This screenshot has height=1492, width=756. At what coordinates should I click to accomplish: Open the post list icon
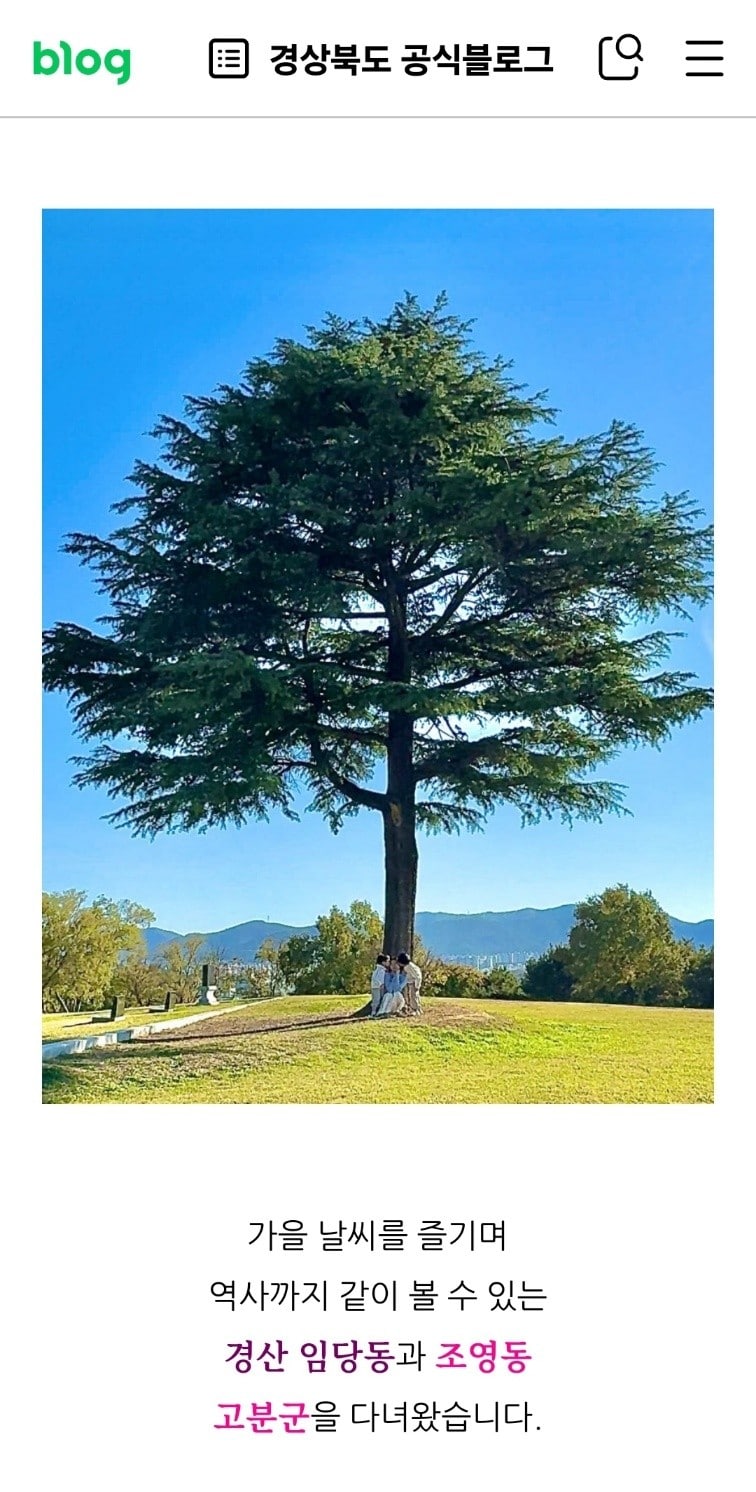228,59
